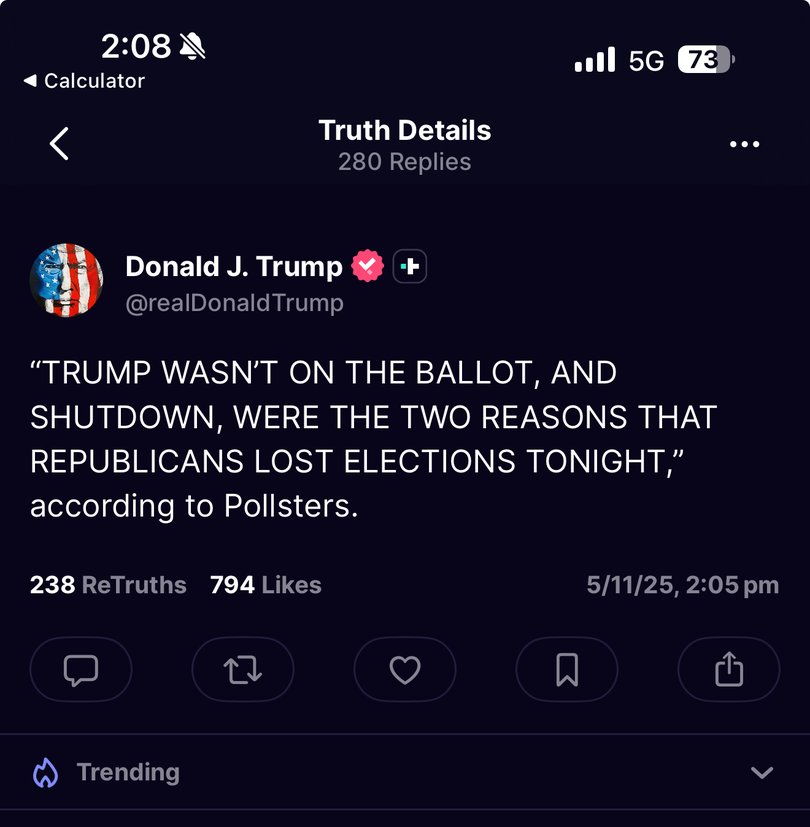
Task: ReTruth this post using the repost icon
Action: pyautogui.click(x=243, y=670)
